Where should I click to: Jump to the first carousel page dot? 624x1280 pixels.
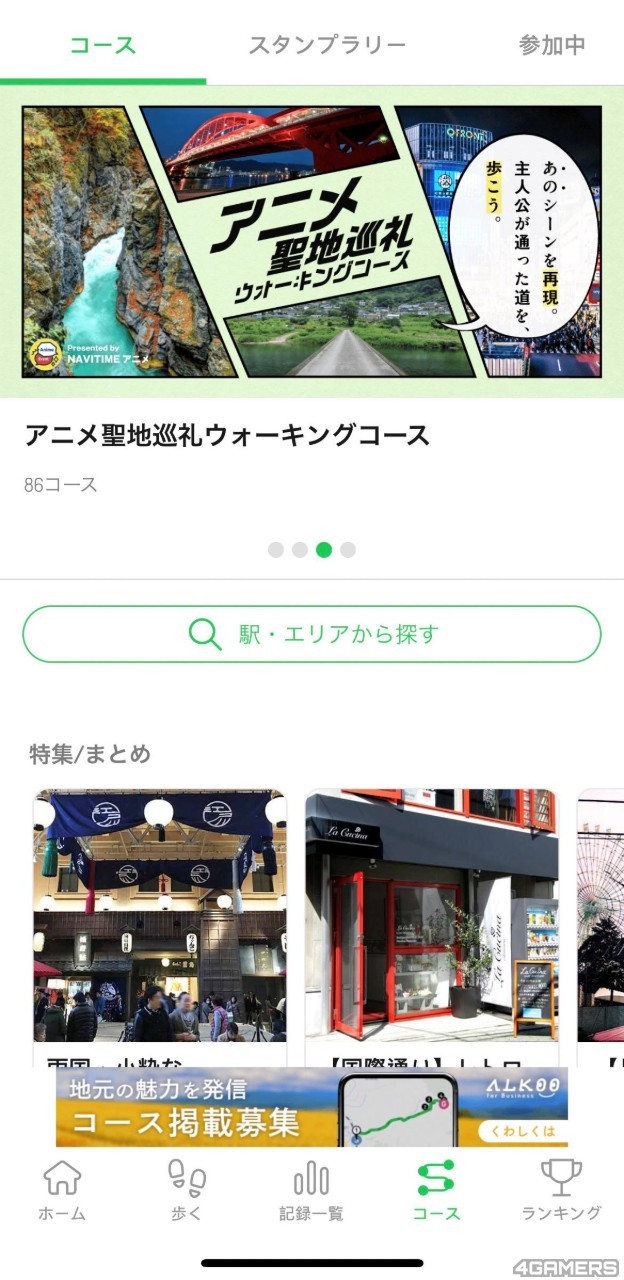click(x=276, y=549)
